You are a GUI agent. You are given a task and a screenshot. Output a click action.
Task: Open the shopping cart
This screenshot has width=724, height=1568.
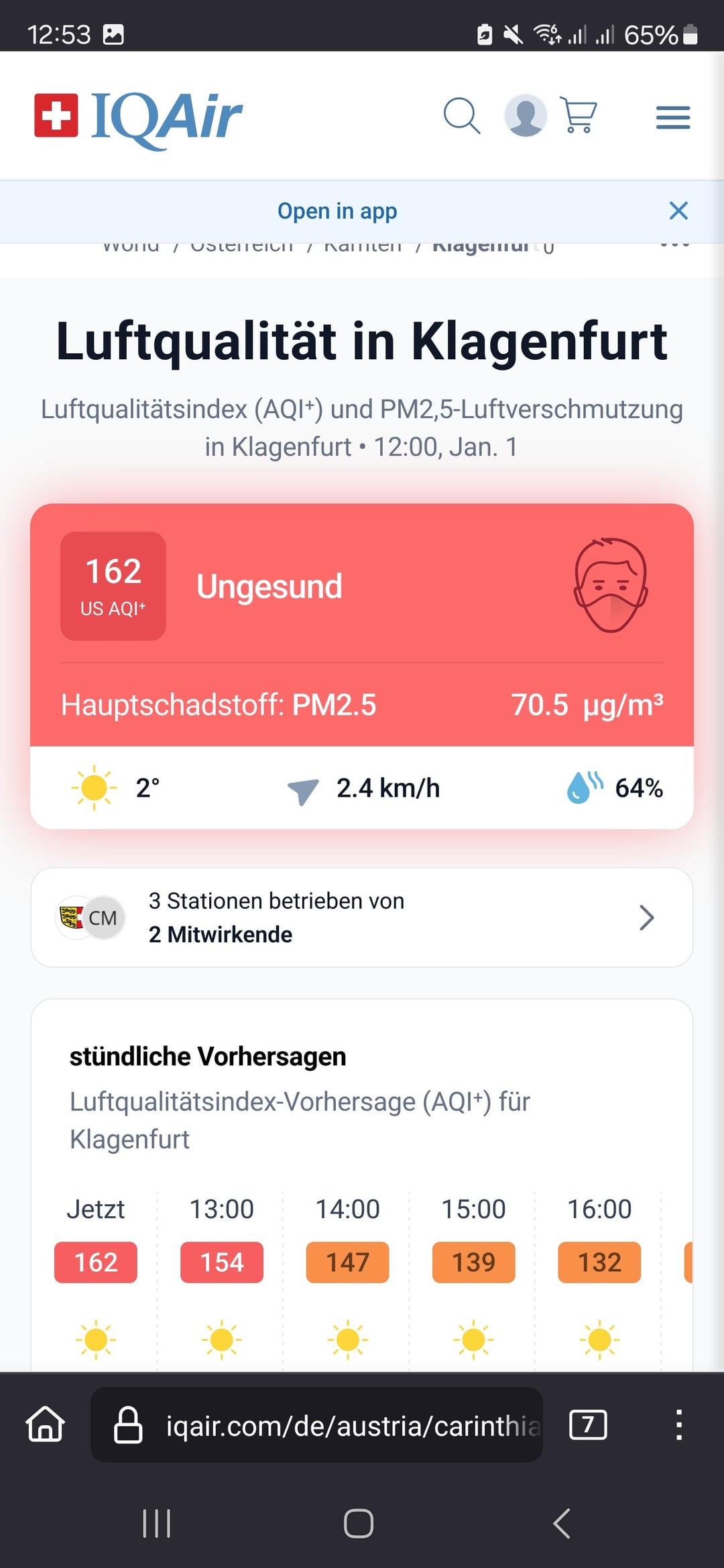579,116
